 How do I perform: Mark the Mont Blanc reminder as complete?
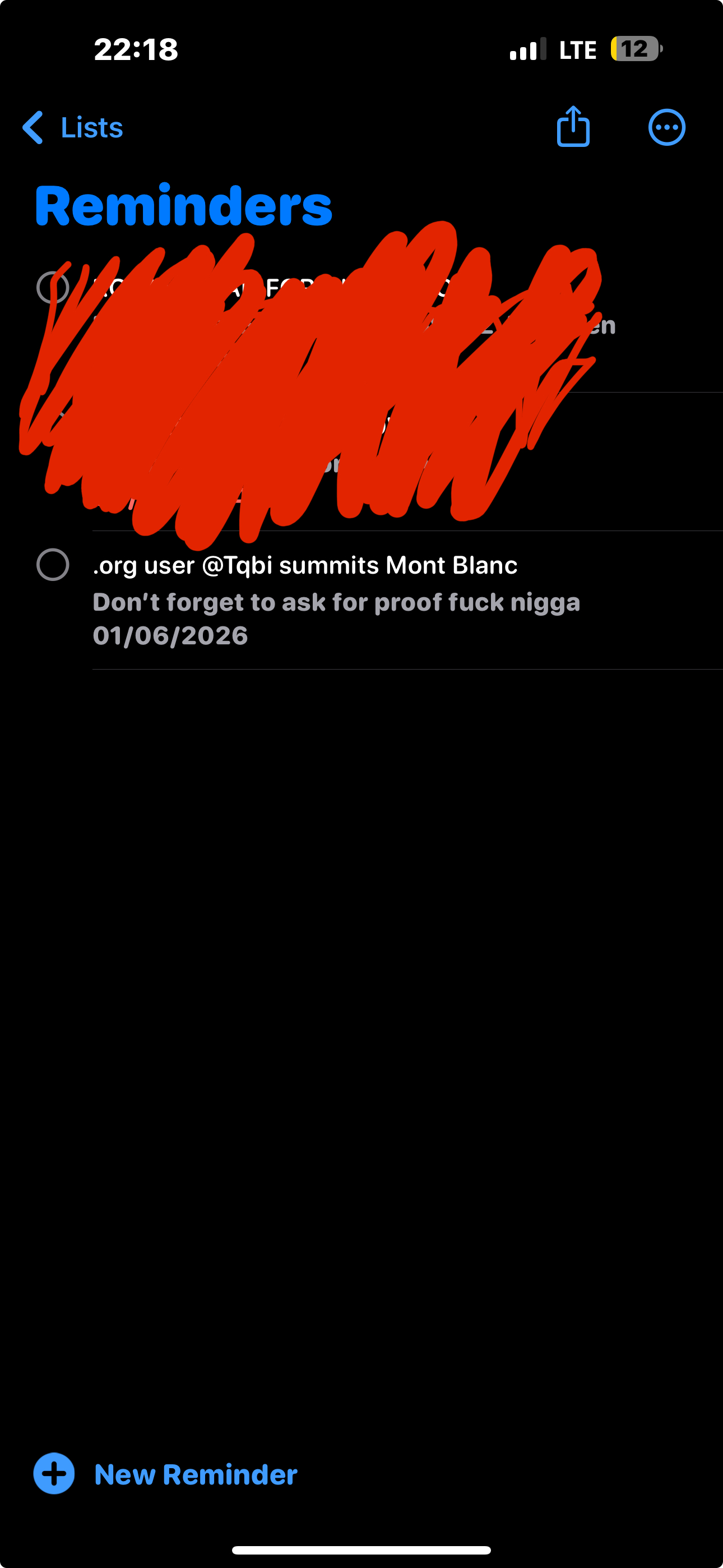click(53, 565)
